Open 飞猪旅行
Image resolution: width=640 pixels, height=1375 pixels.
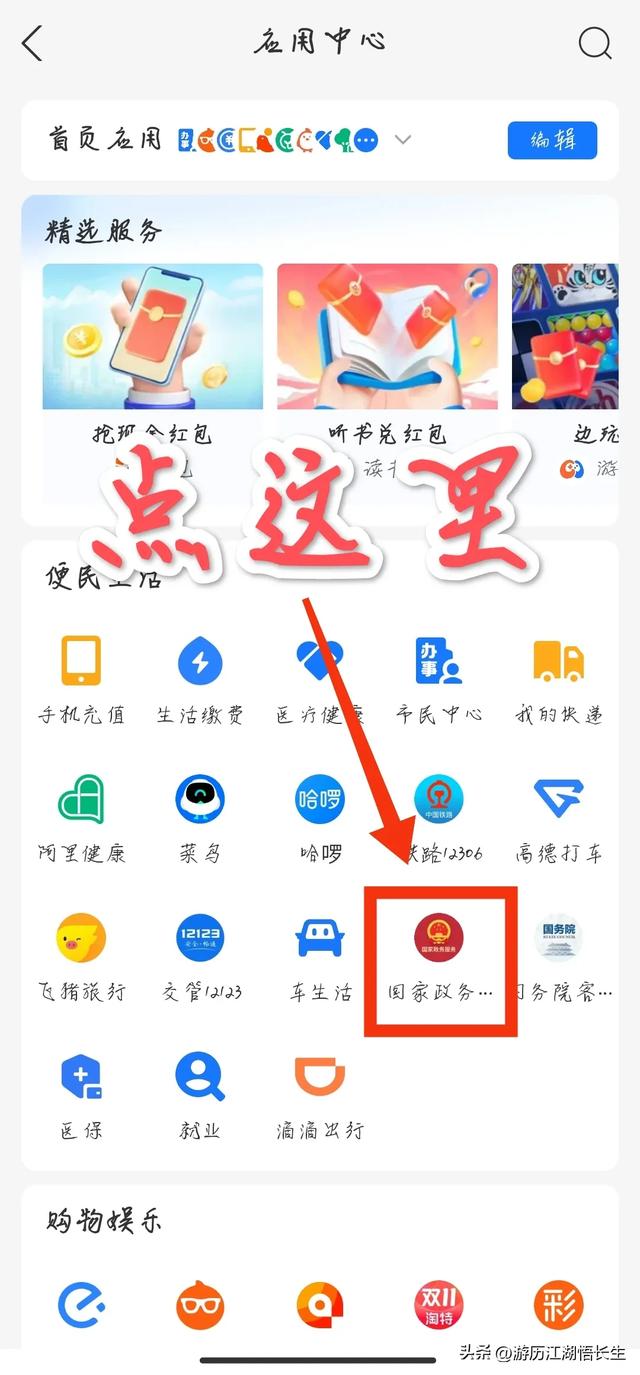81,955
